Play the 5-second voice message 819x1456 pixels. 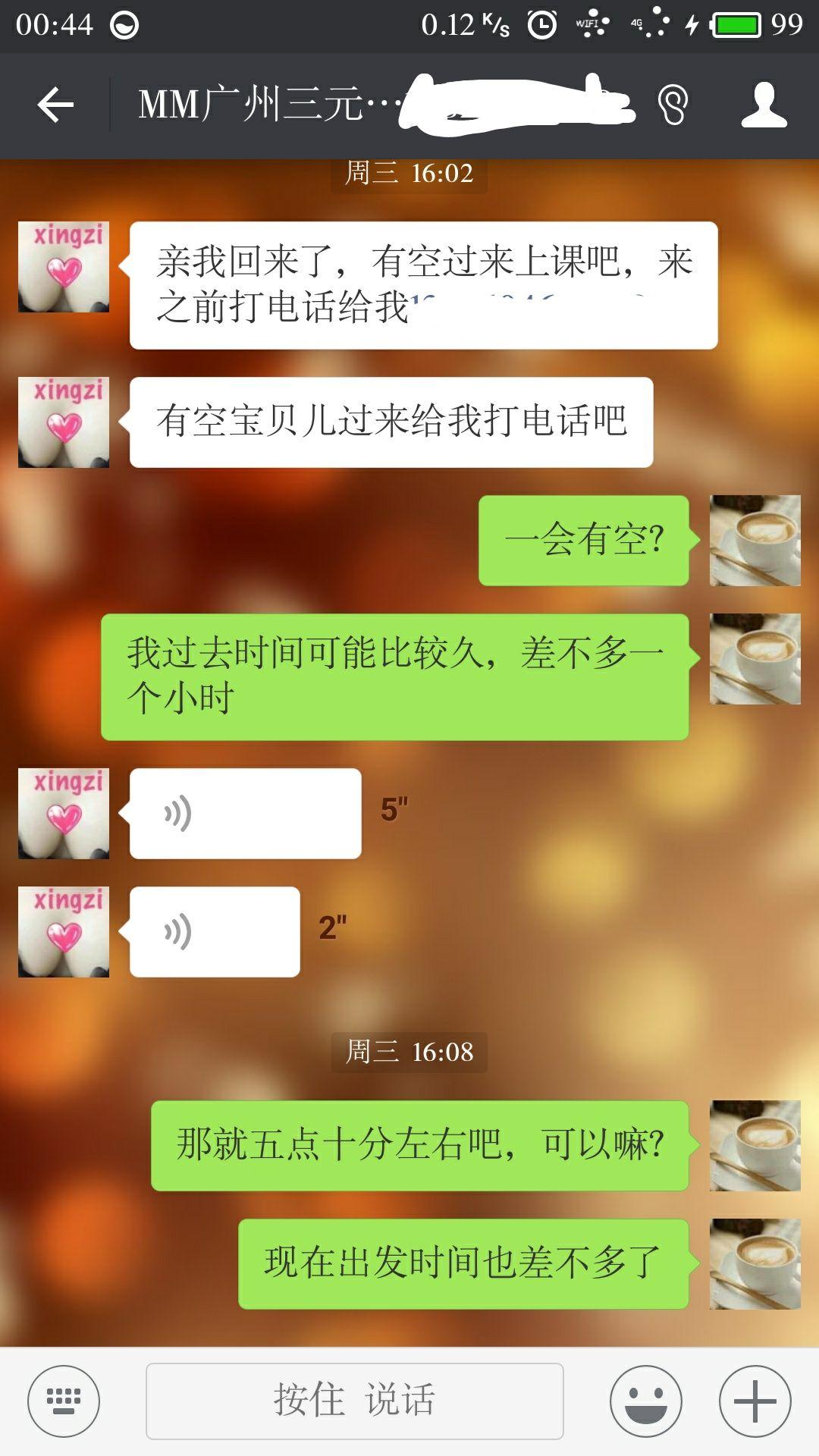(245, 814)
